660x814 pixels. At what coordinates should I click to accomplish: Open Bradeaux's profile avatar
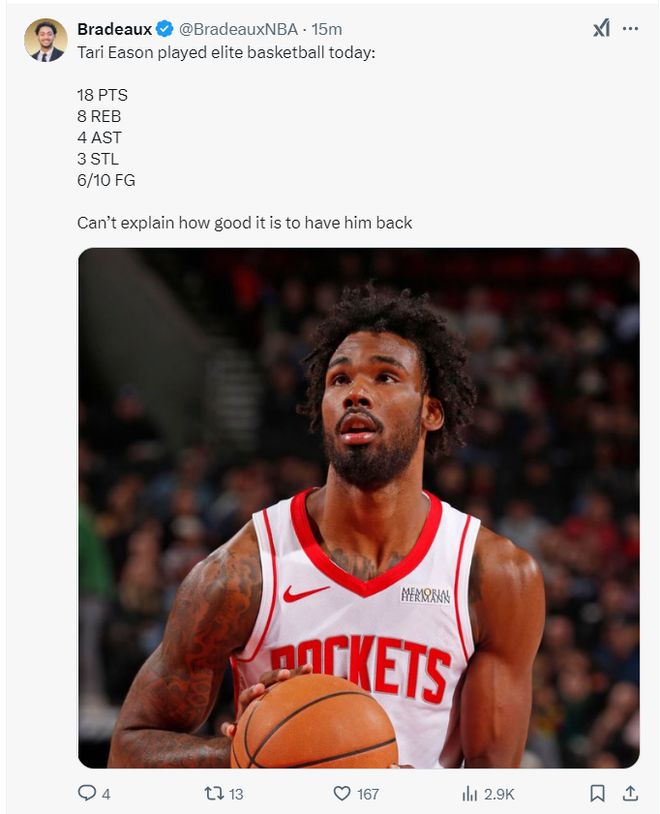(x=46, y=40)
